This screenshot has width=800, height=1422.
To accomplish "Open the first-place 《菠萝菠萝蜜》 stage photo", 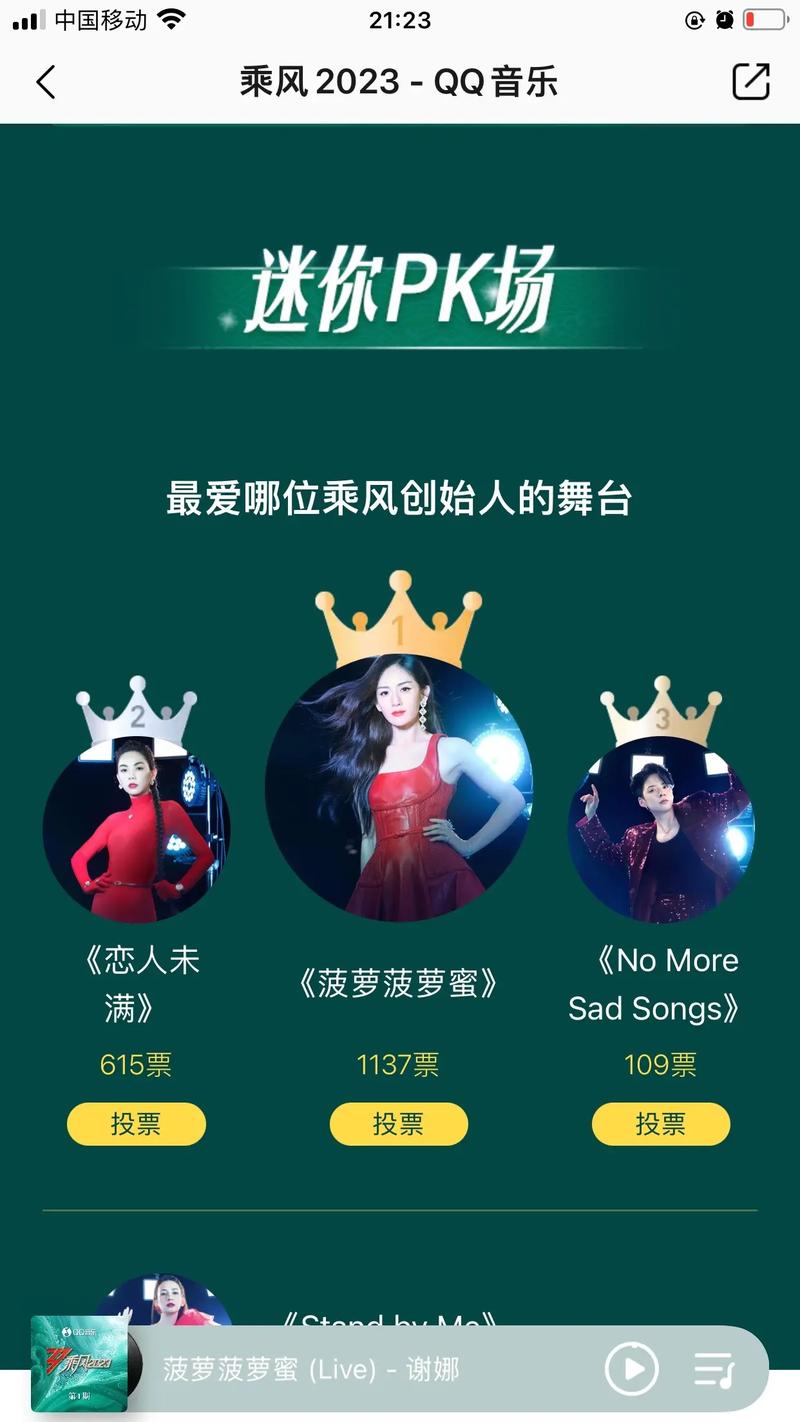I will (399, 788).
